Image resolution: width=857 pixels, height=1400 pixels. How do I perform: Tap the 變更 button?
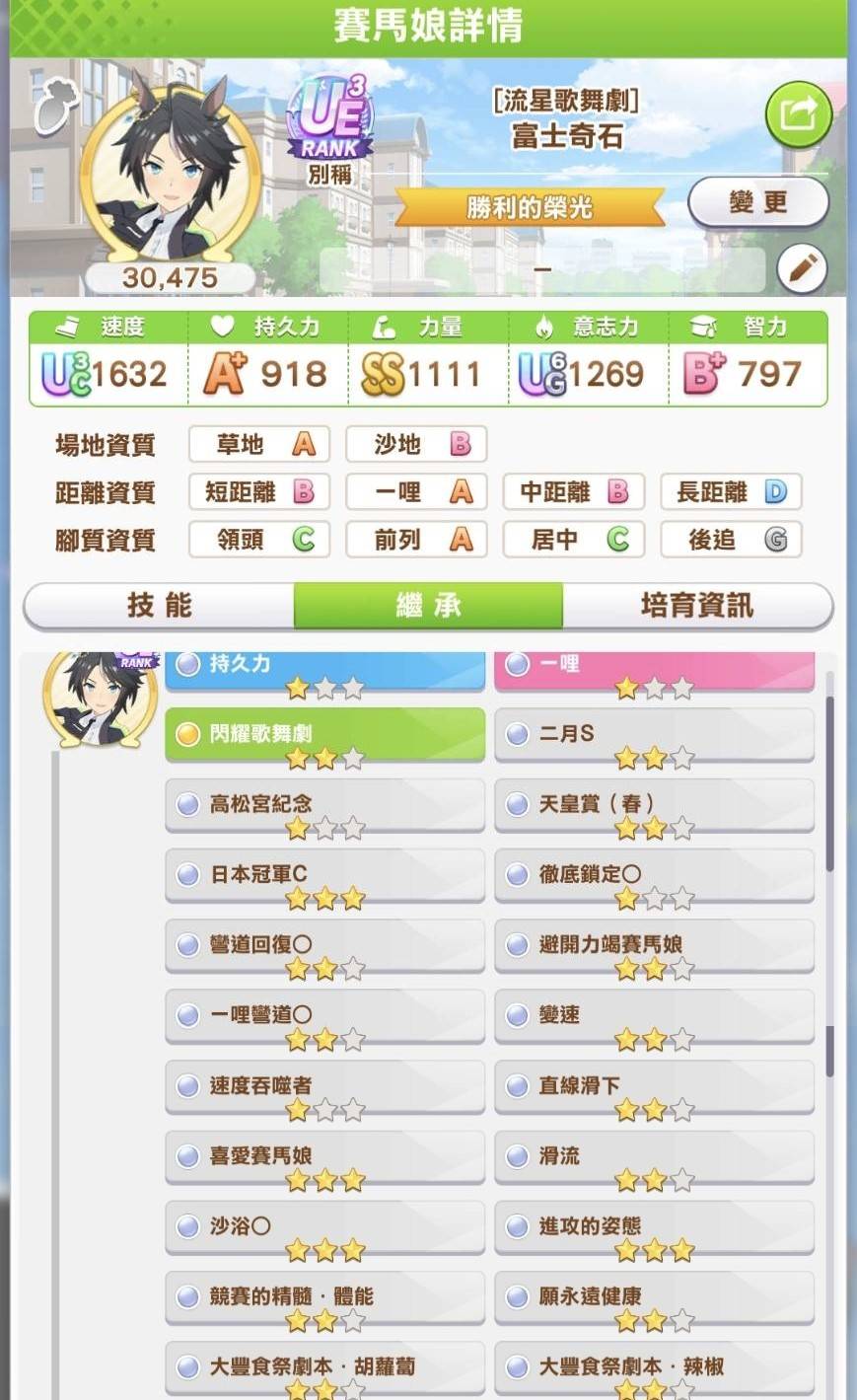[x=757, y=203]
